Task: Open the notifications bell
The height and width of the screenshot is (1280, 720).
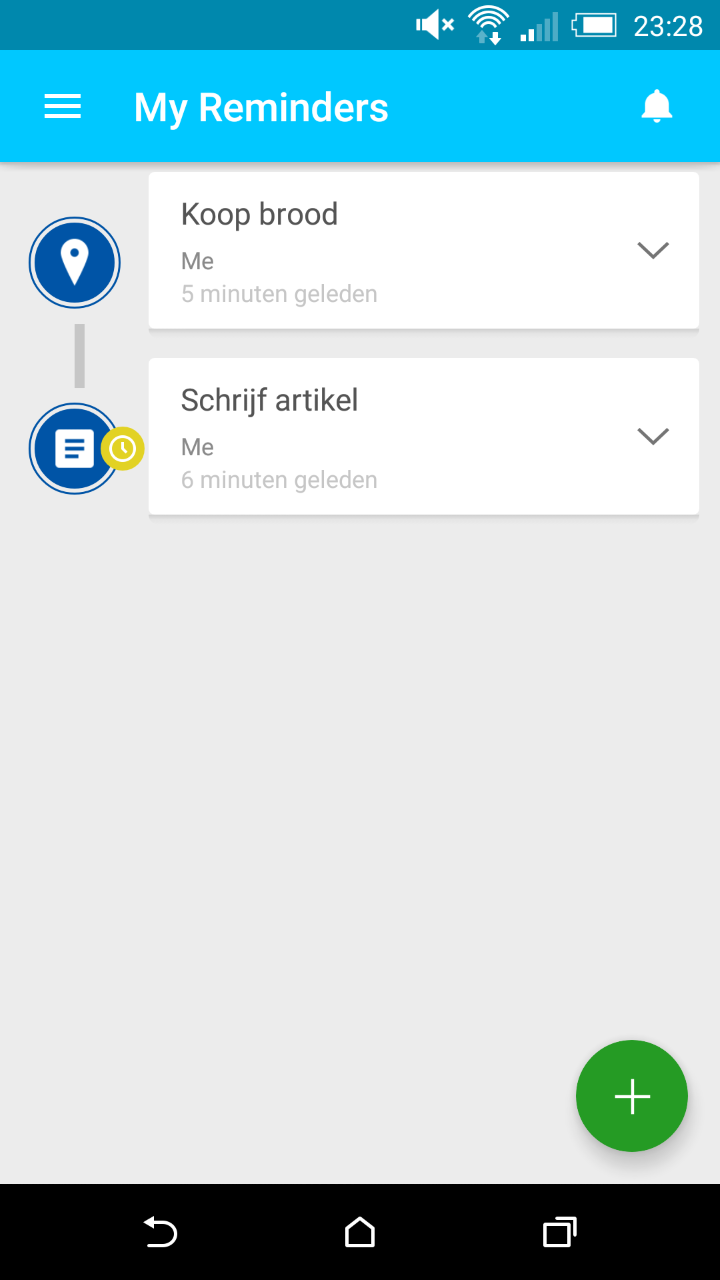Action: 657,106
